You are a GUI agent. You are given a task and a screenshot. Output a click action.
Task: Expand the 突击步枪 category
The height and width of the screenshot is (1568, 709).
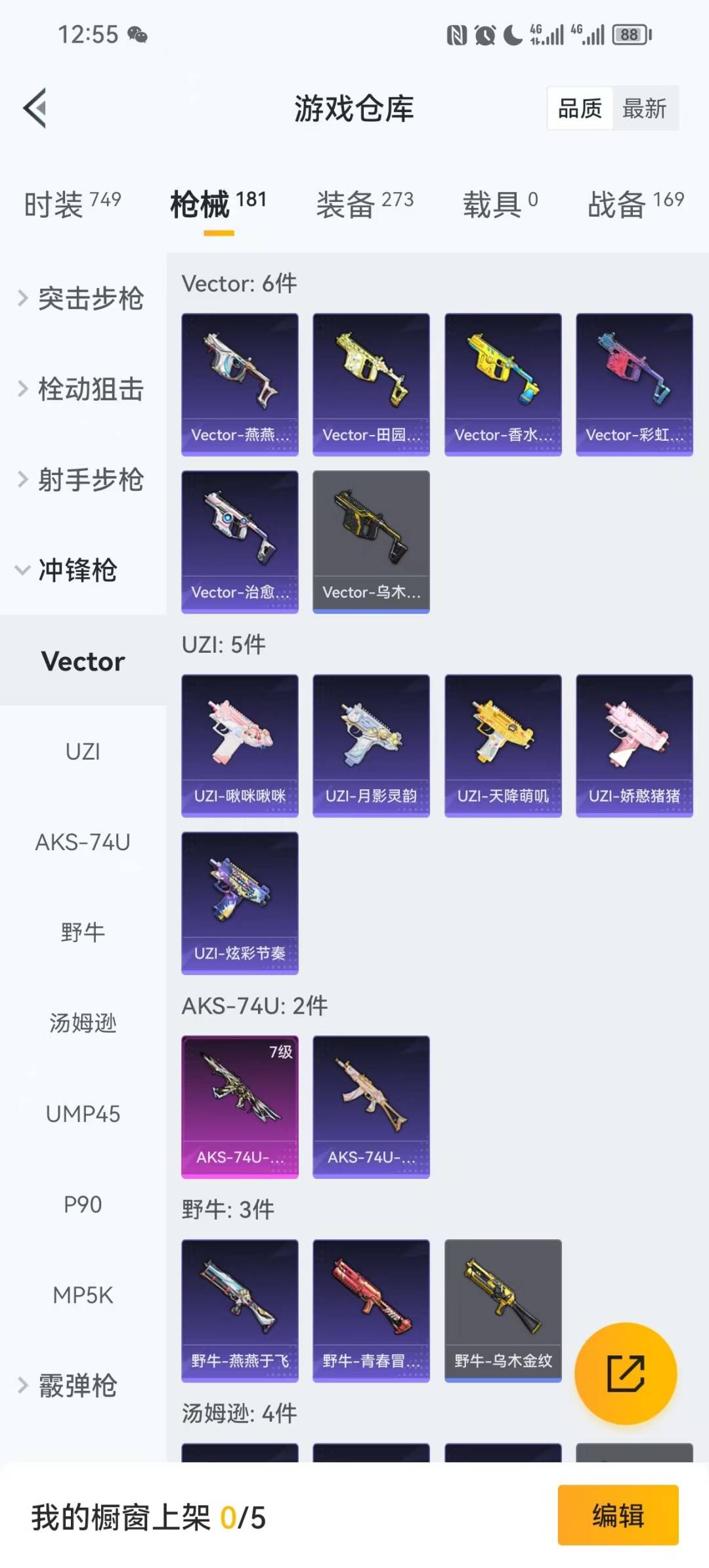coord(83,299)
